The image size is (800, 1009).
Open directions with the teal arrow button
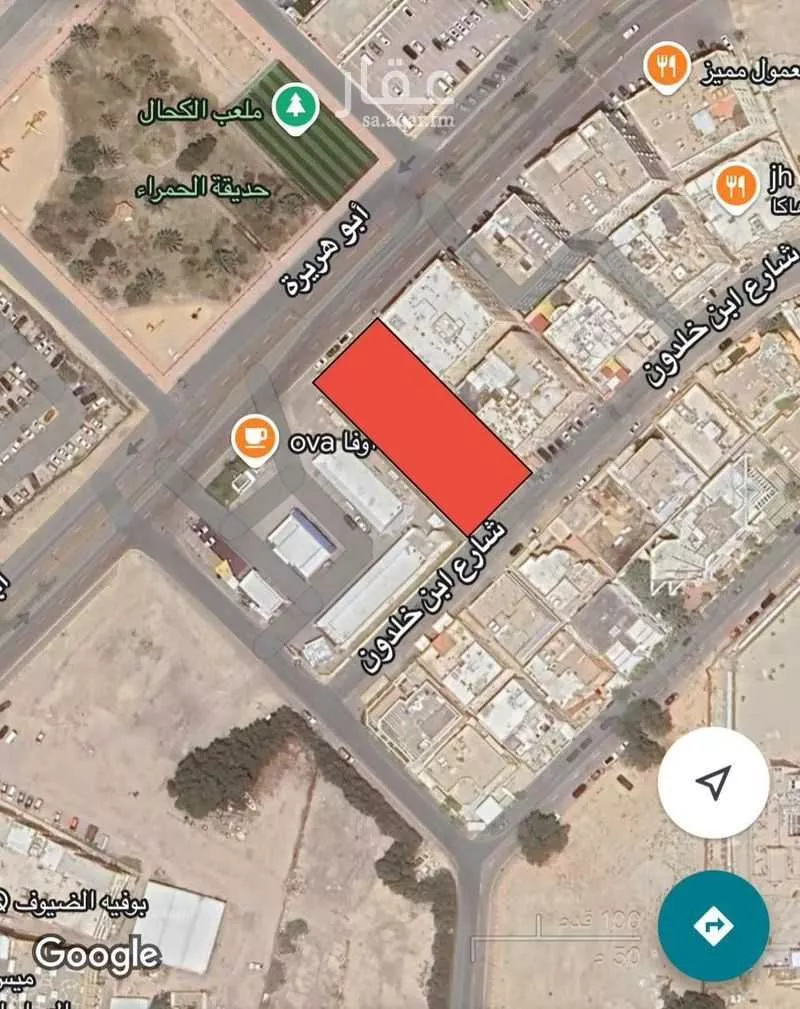[713, 926]
